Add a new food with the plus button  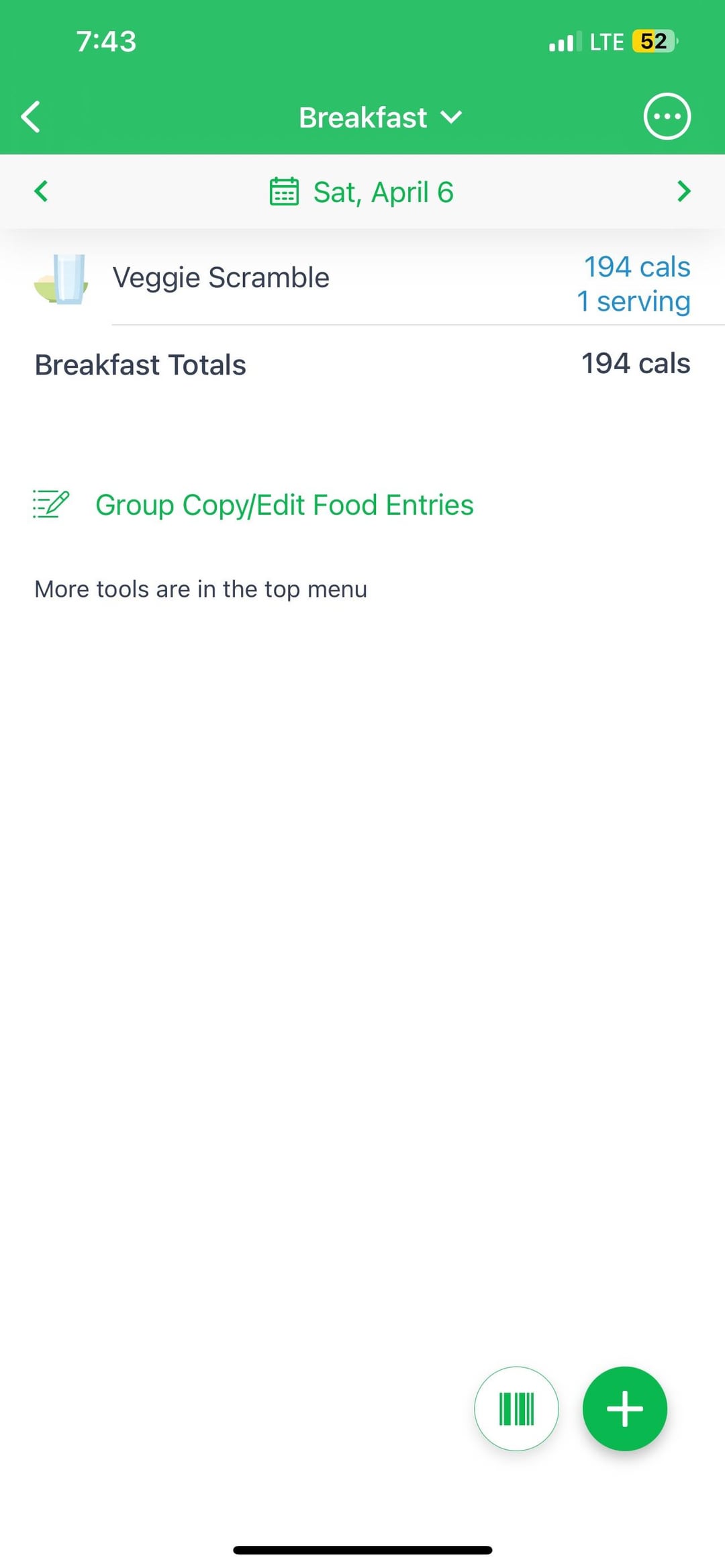pyautogui.click(x=625, y=1408)
